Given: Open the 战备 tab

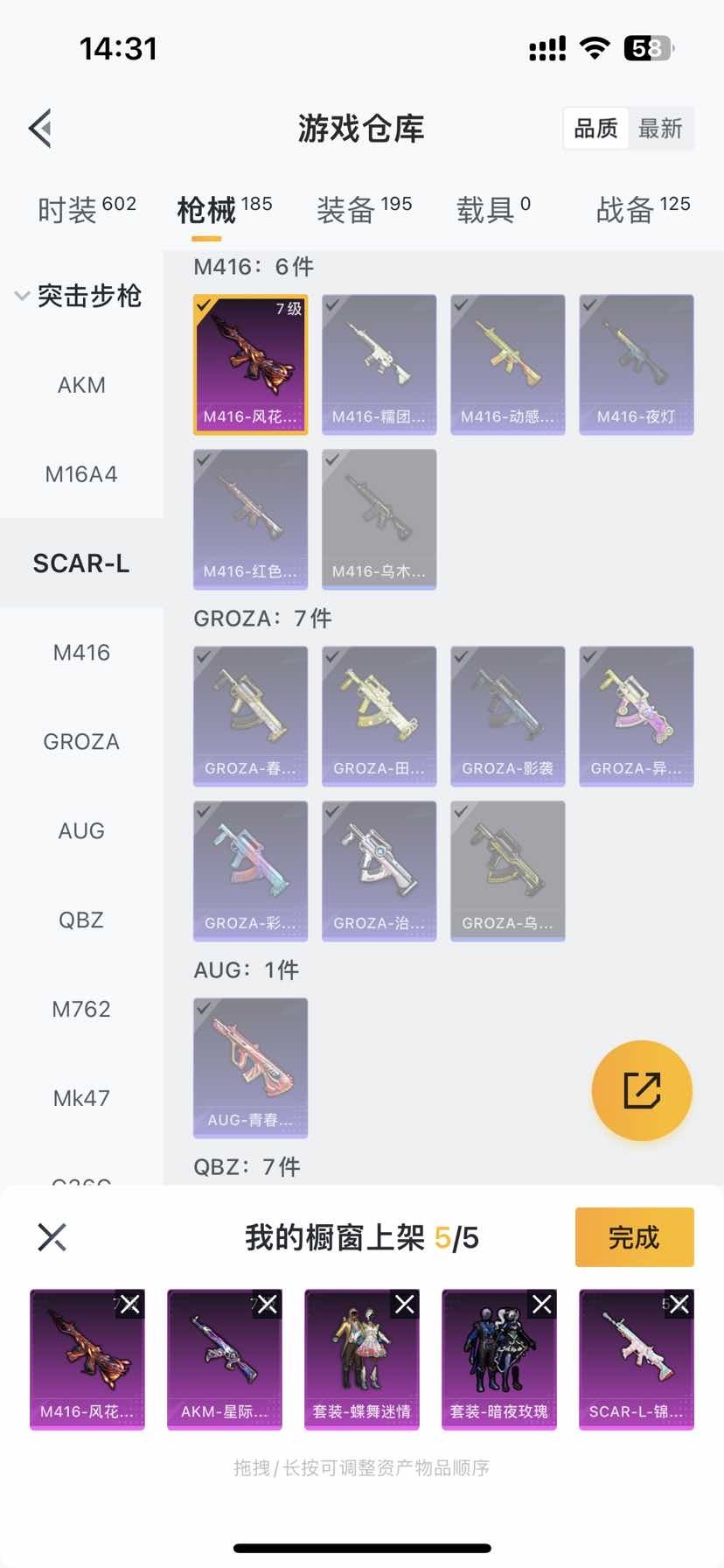Looking at the screenshot, I should coord(643,209).
